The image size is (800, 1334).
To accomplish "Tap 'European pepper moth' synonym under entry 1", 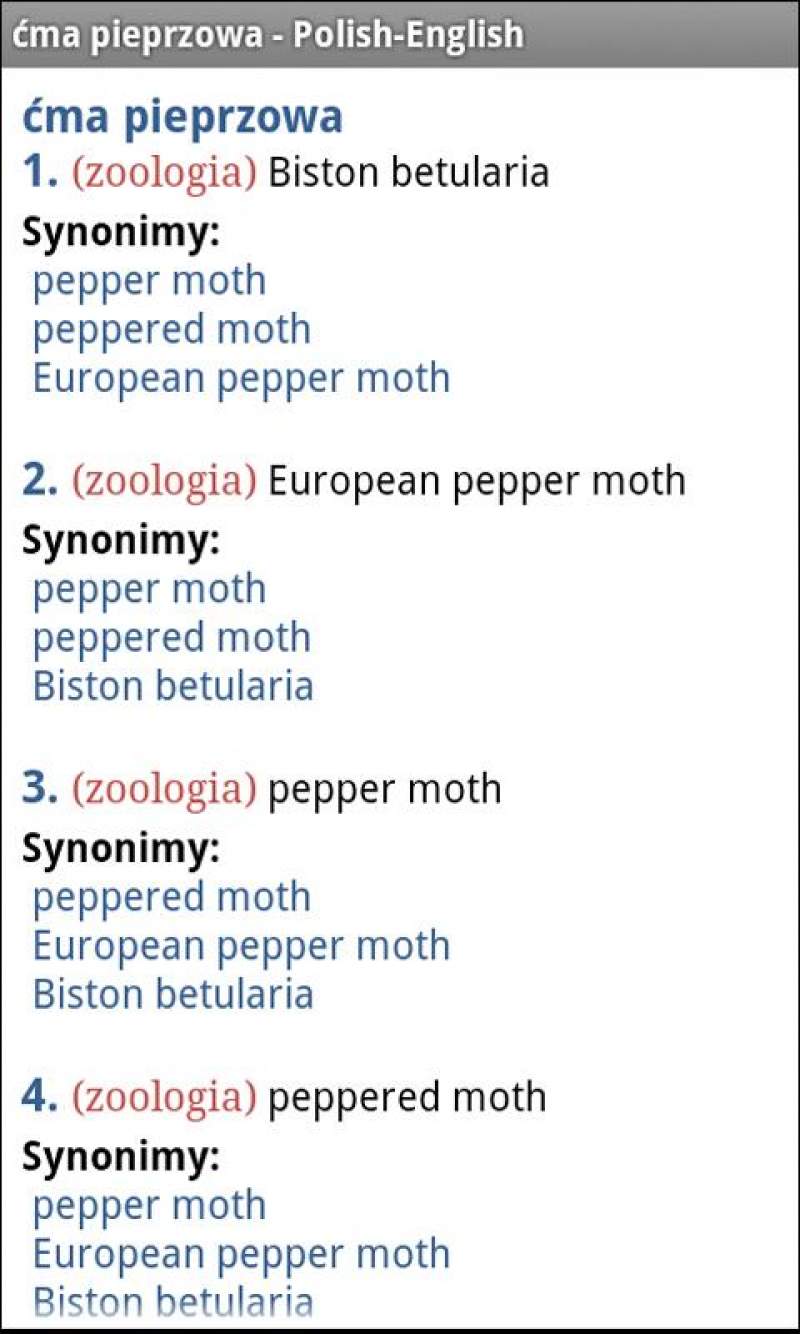I will pyautogui.click(x=242, y=379).
